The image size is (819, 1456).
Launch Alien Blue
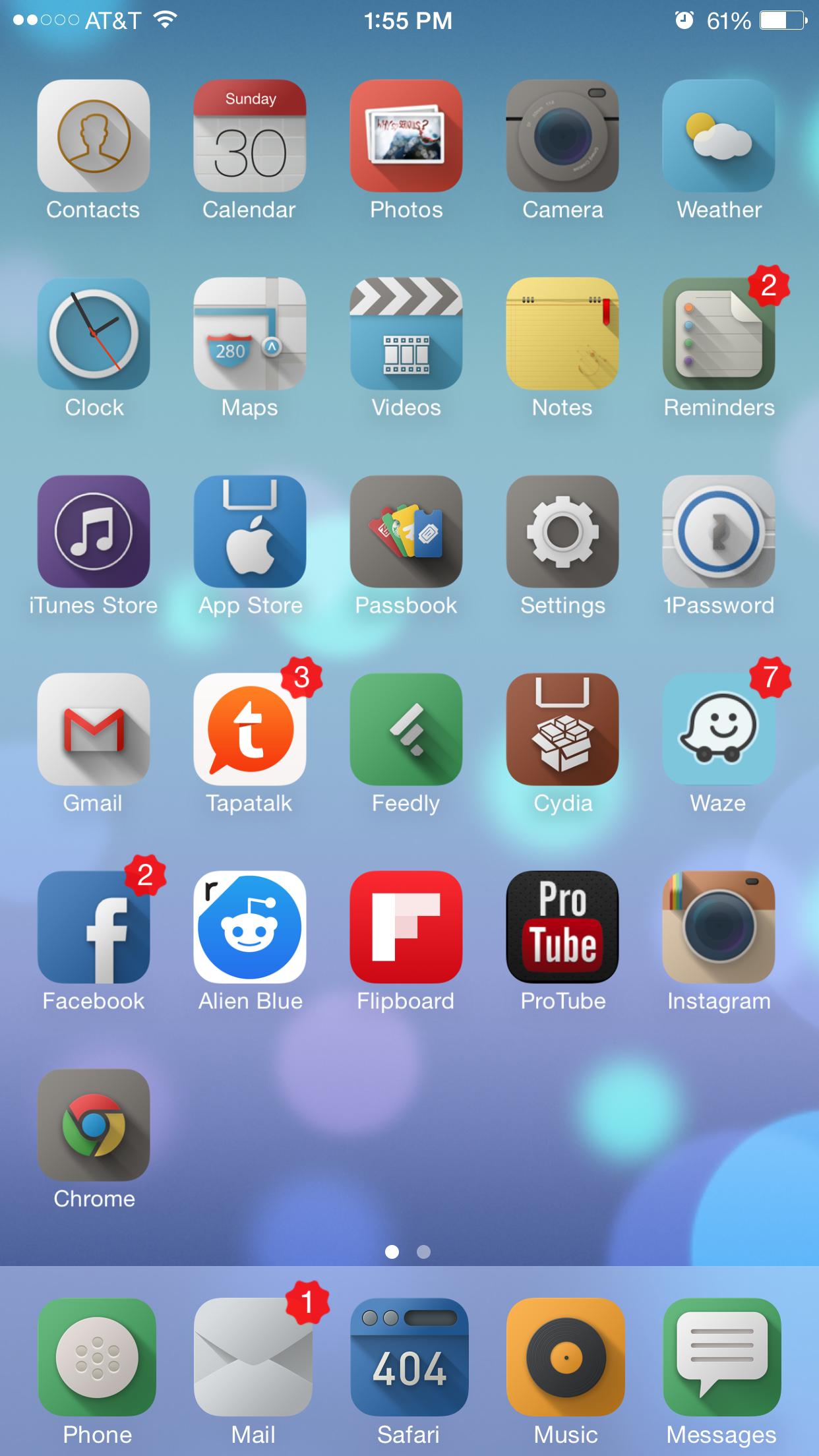click(x=249, y=927)
